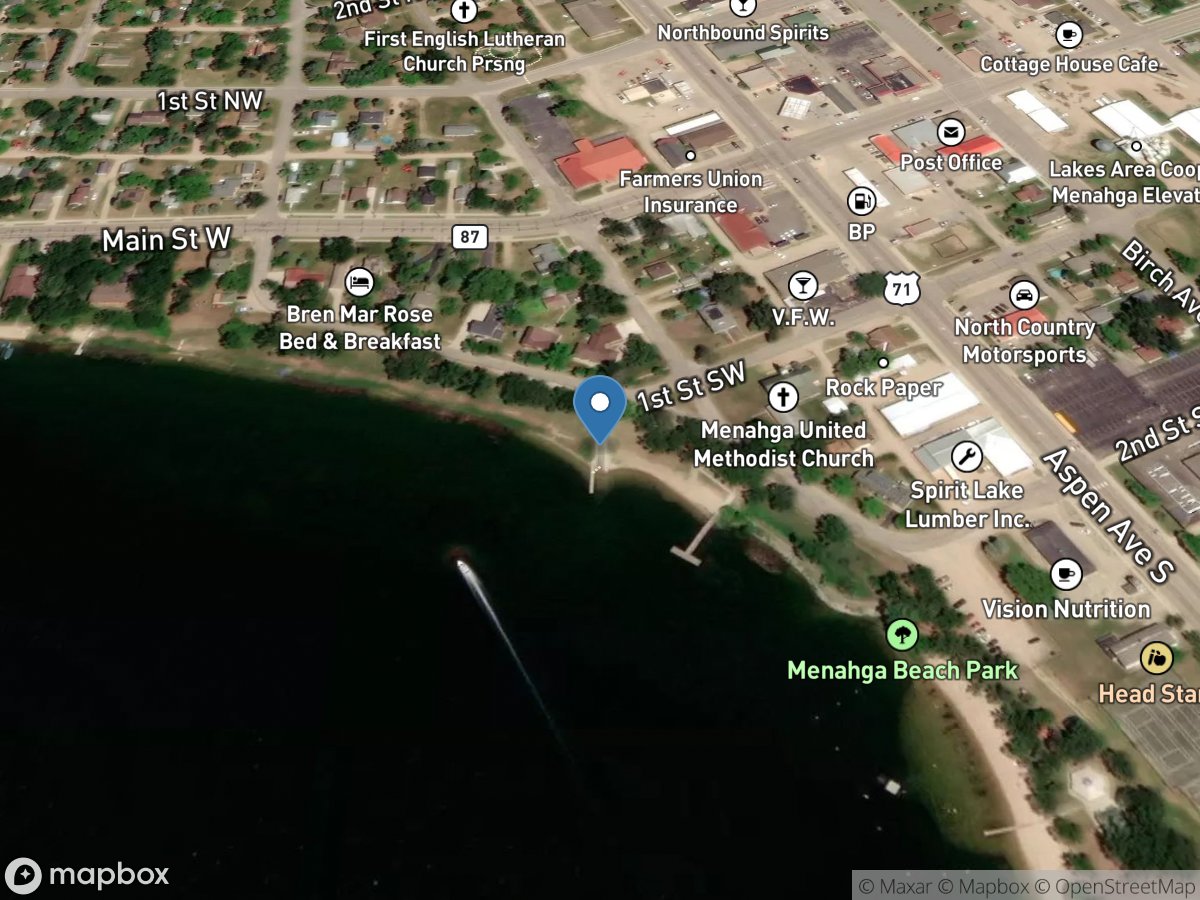Select the Spirit Lake Lumber marker
Screen dimensions: 1200x900
coord(966,457)
